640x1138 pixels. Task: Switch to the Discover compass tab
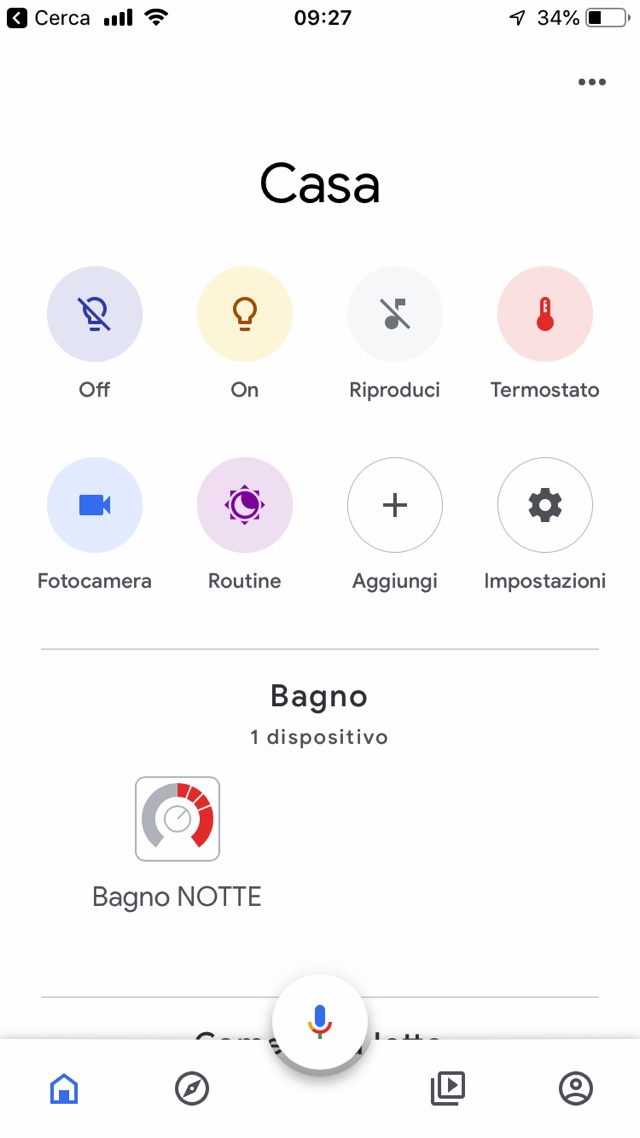click(x=192, y=1088)
